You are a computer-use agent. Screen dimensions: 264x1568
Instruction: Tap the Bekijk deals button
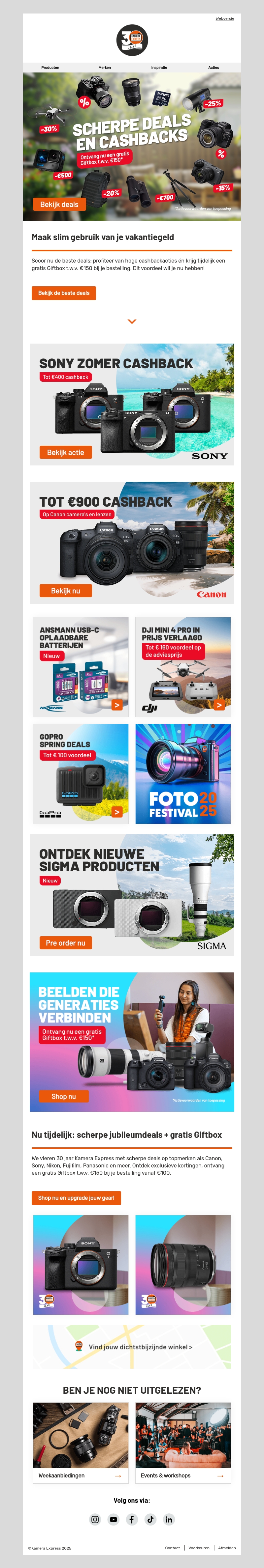(59, 205)
